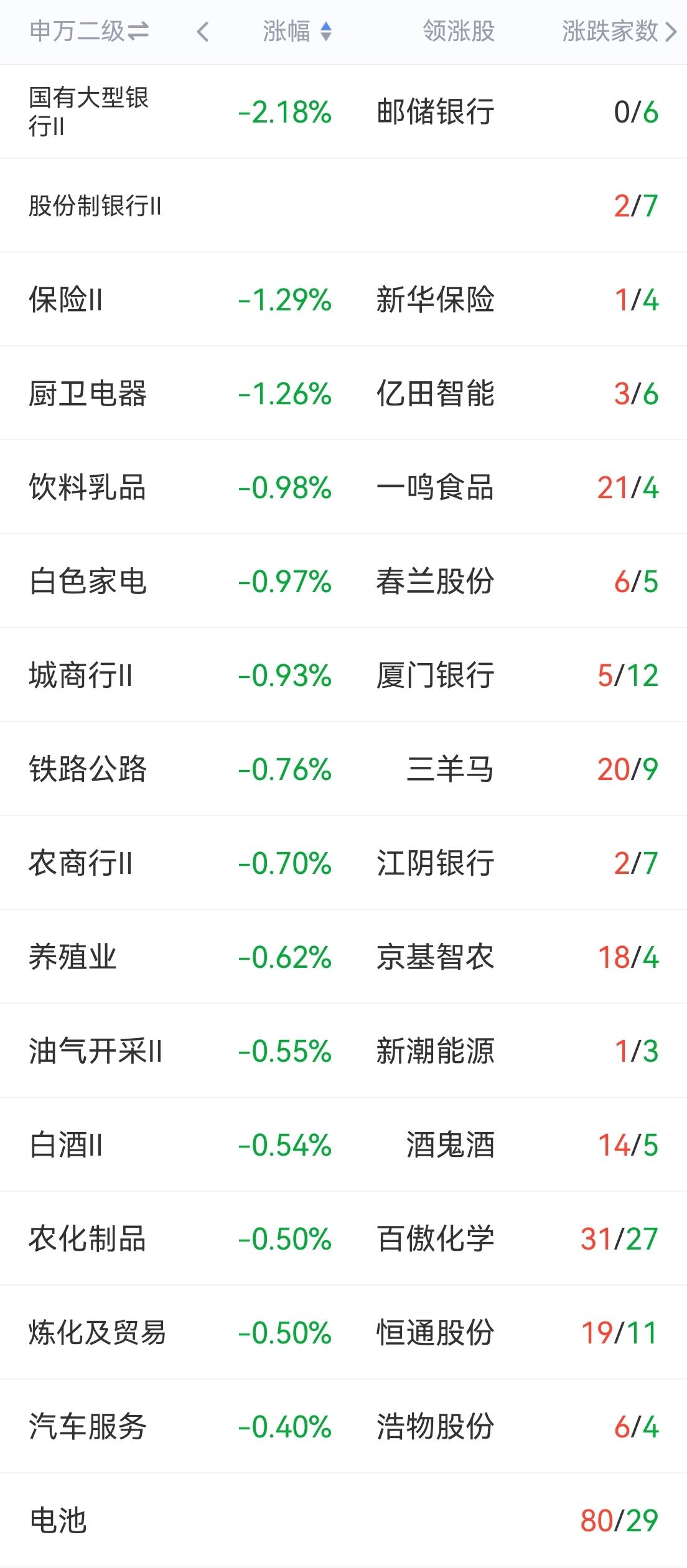687x1568 pixels.
Task: Open the 农商行II sector row
Action: 343,863
